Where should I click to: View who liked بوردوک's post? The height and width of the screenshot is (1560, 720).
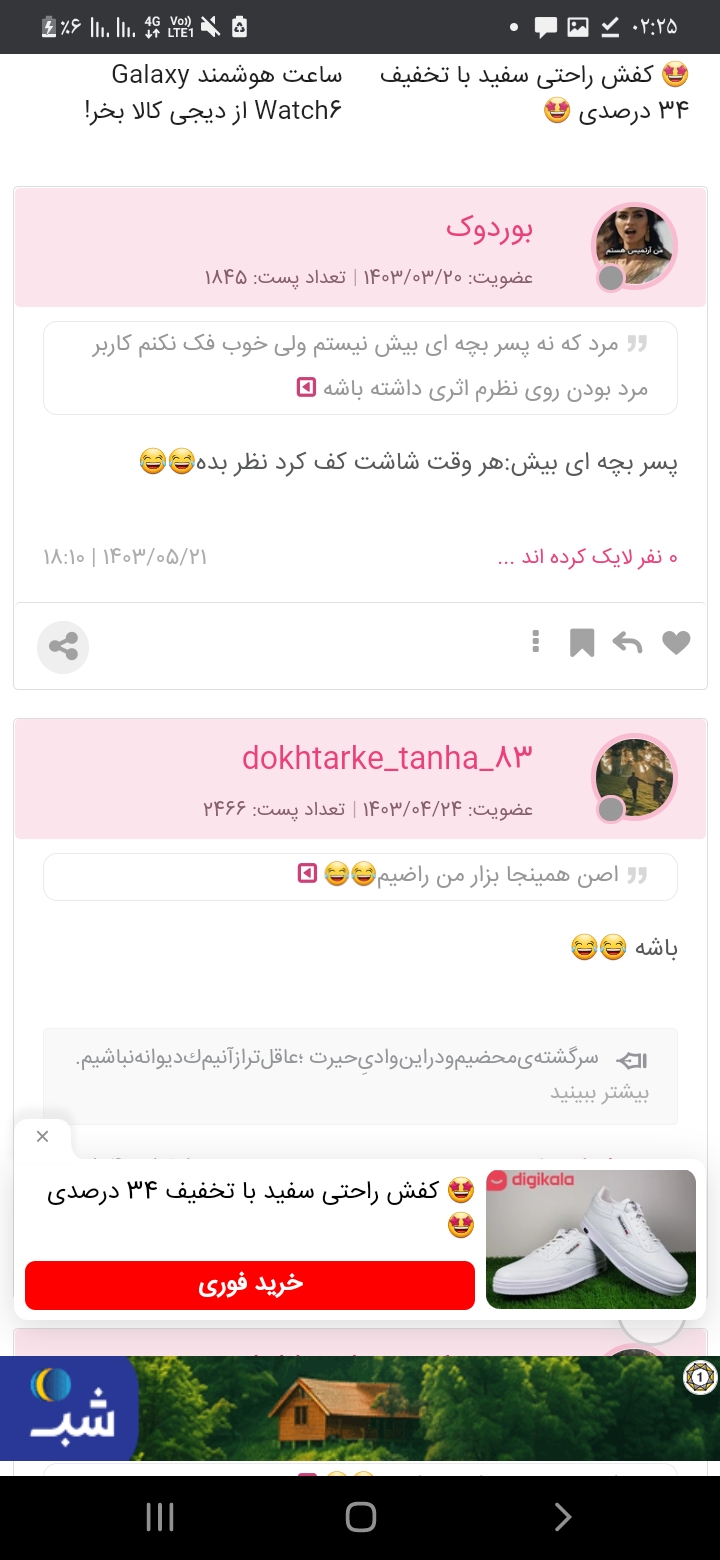pyautogui.click(x=587, y=557)
